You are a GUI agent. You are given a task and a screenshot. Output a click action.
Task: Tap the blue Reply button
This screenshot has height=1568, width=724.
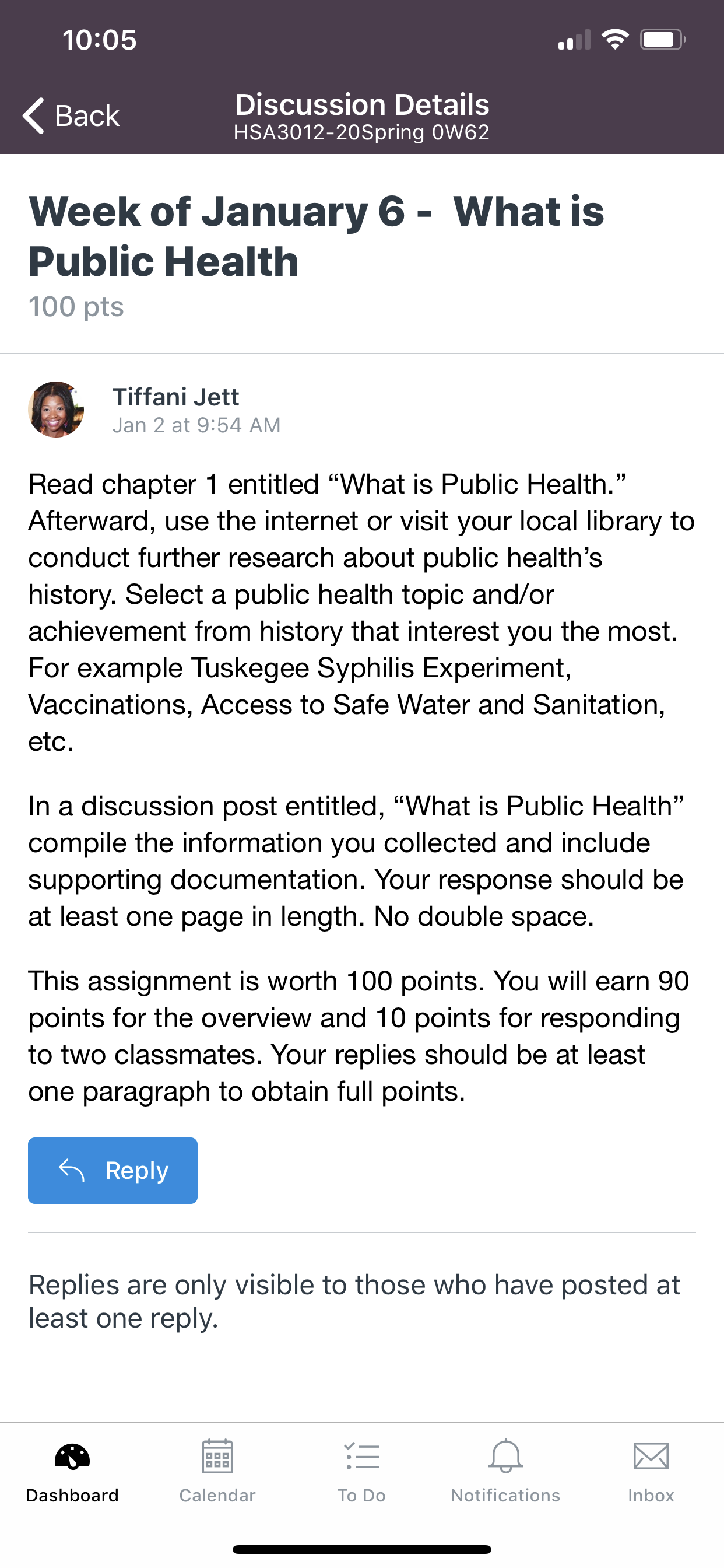point(113,1171)
